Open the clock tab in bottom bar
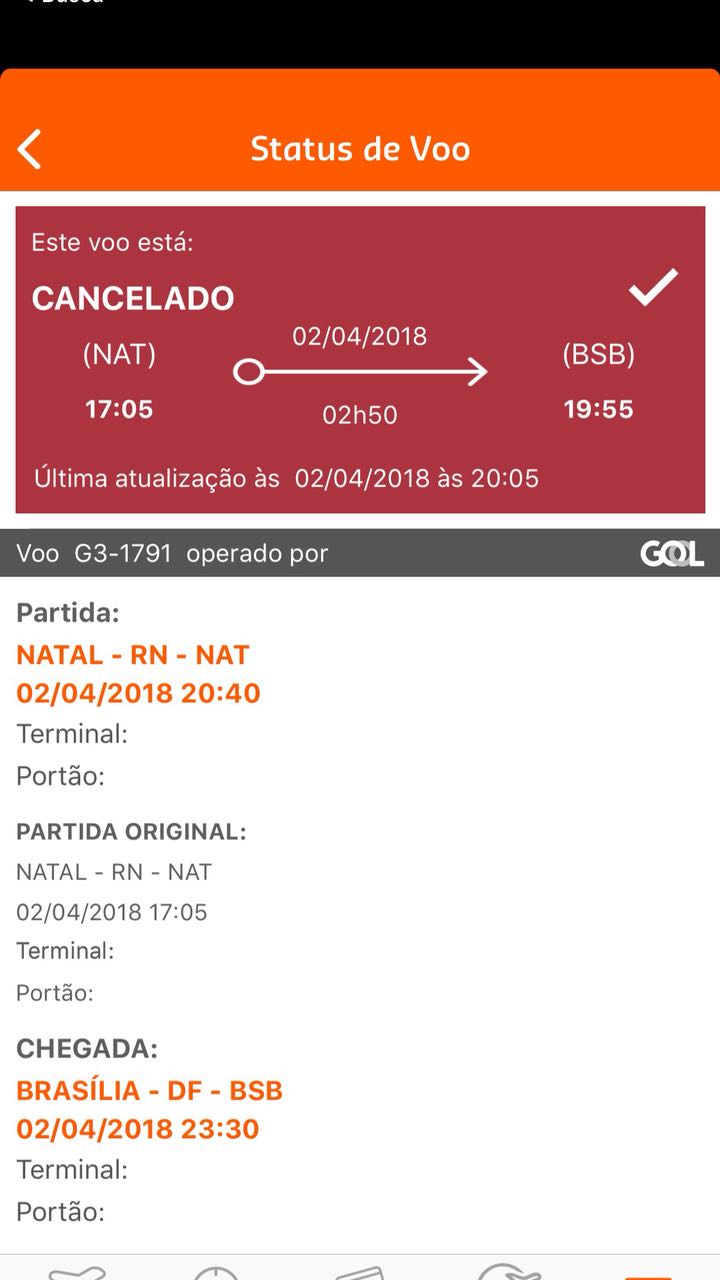 tap(216, 1273)
